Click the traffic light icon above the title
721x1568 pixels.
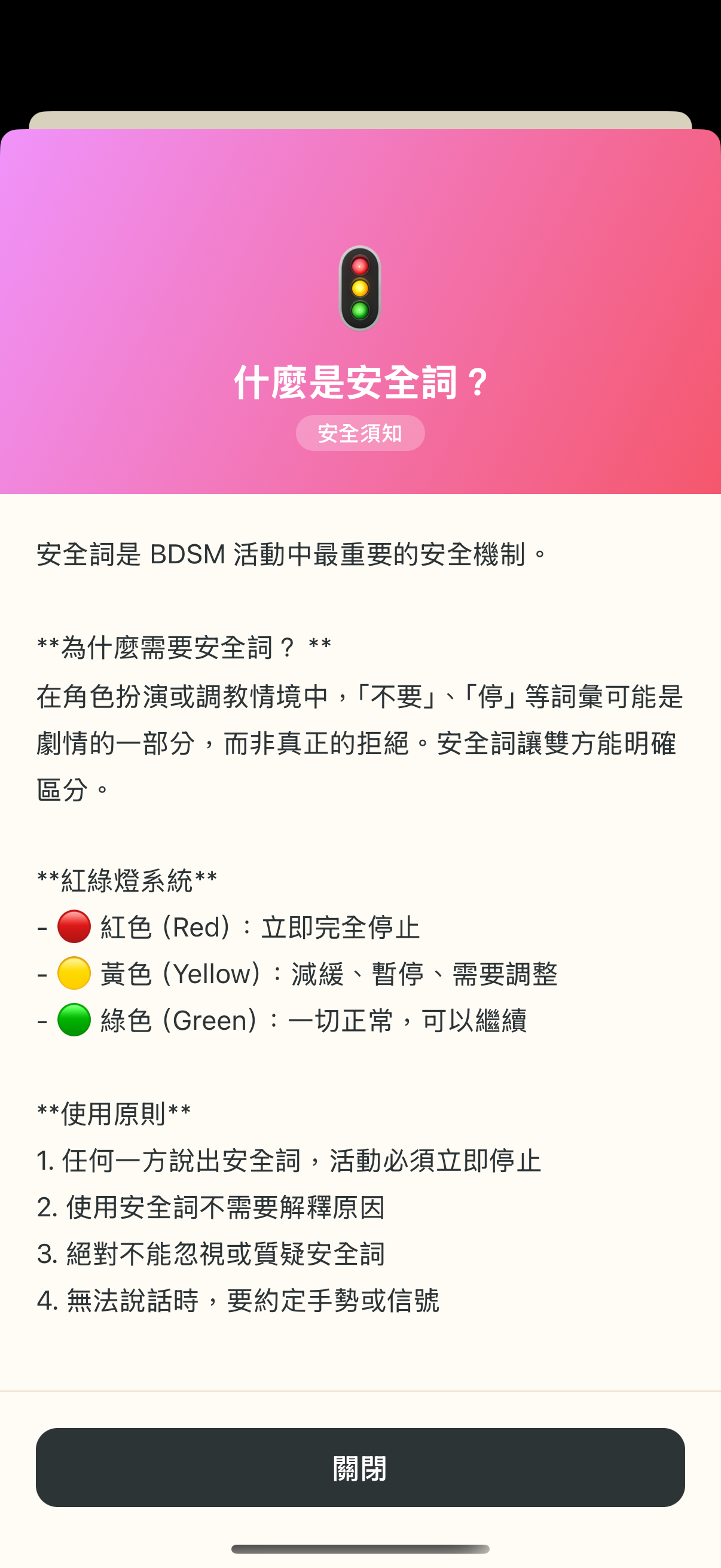coord(360,286)
